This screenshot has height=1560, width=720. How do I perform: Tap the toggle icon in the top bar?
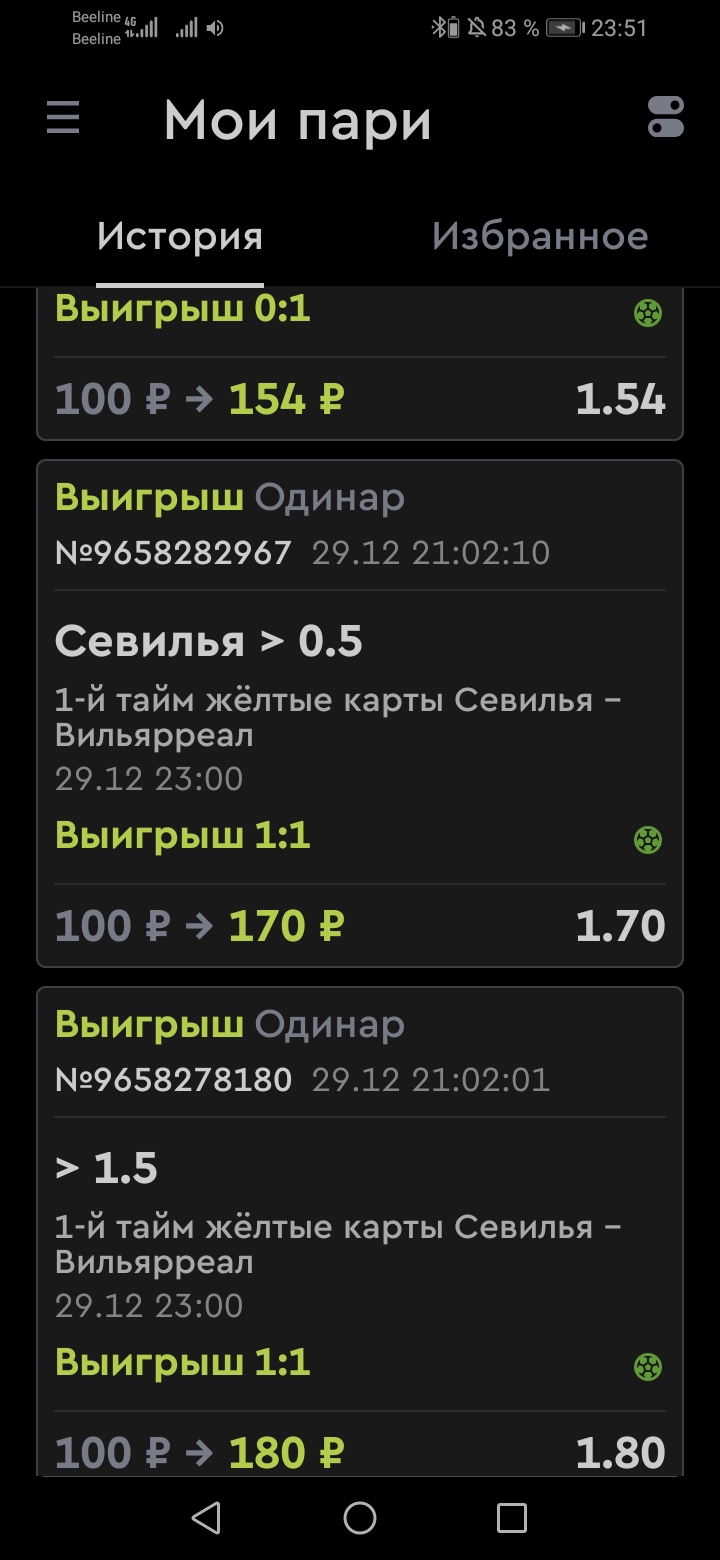pos(666,117)
